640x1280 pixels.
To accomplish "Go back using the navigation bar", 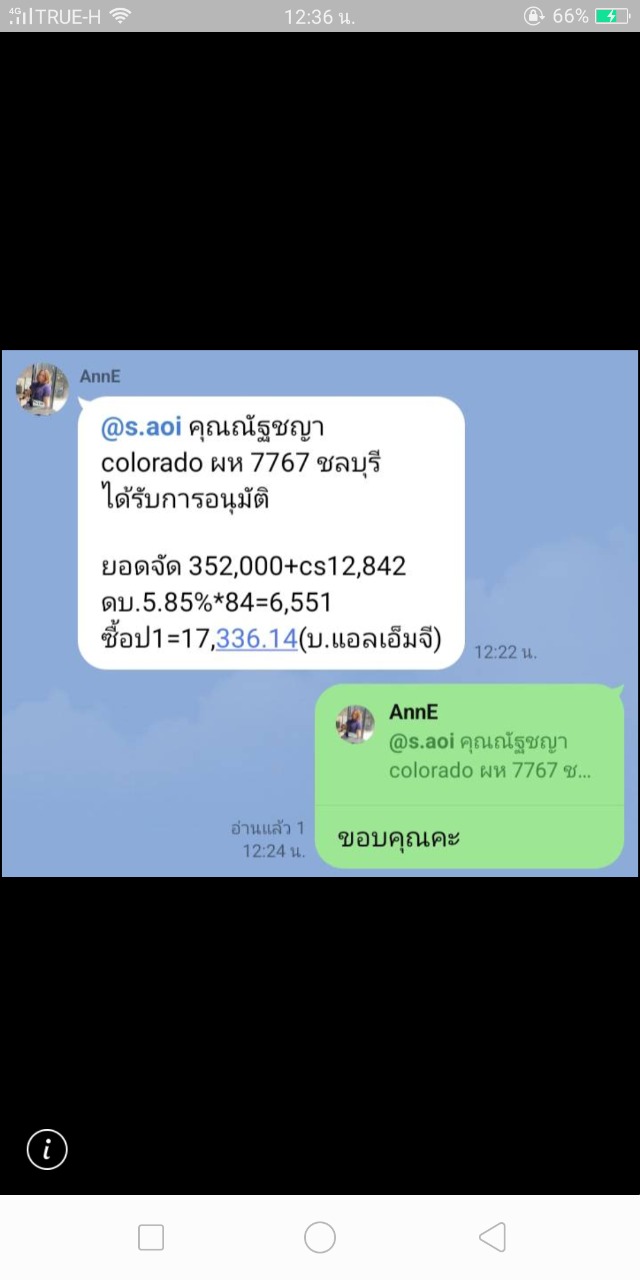I will 492,1237.
